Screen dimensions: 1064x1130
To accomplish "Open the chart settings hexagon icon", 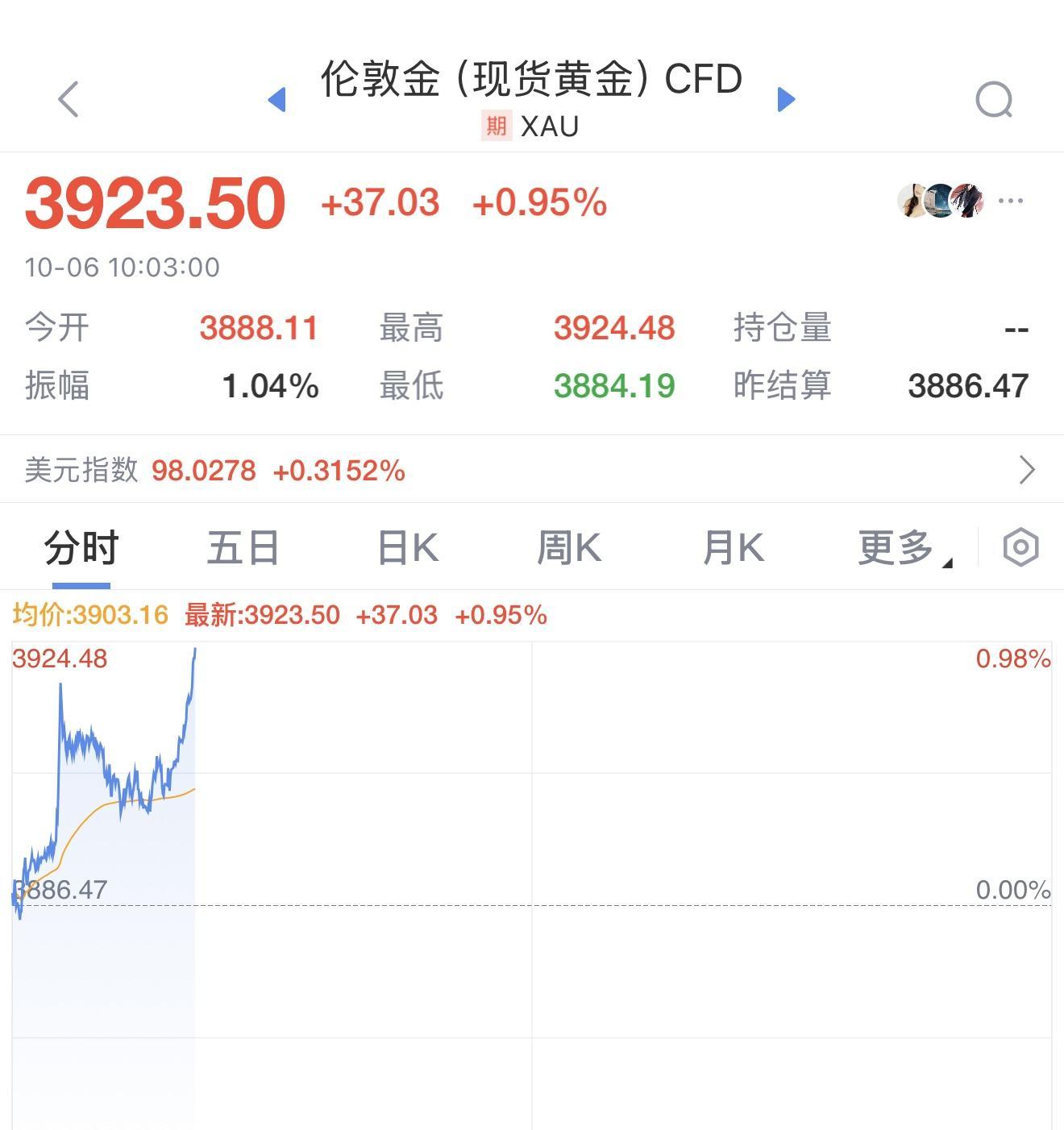I will point(1020,547).
